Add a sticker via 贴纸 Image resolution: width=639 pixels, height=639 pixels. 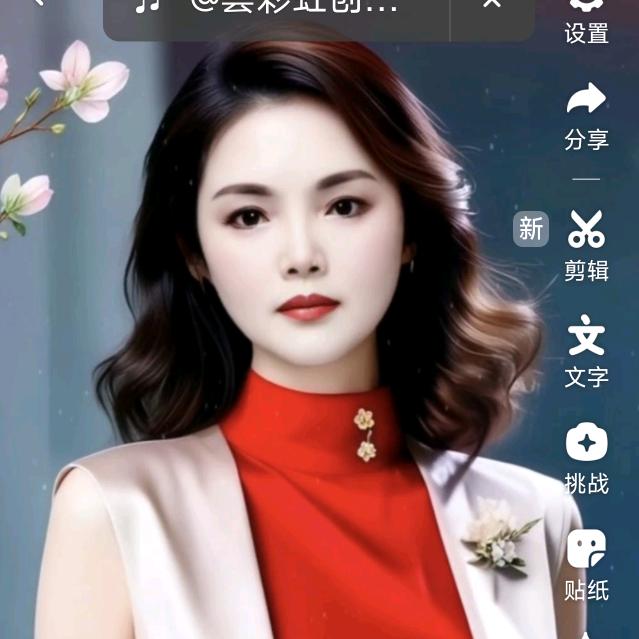coord(586,564)
